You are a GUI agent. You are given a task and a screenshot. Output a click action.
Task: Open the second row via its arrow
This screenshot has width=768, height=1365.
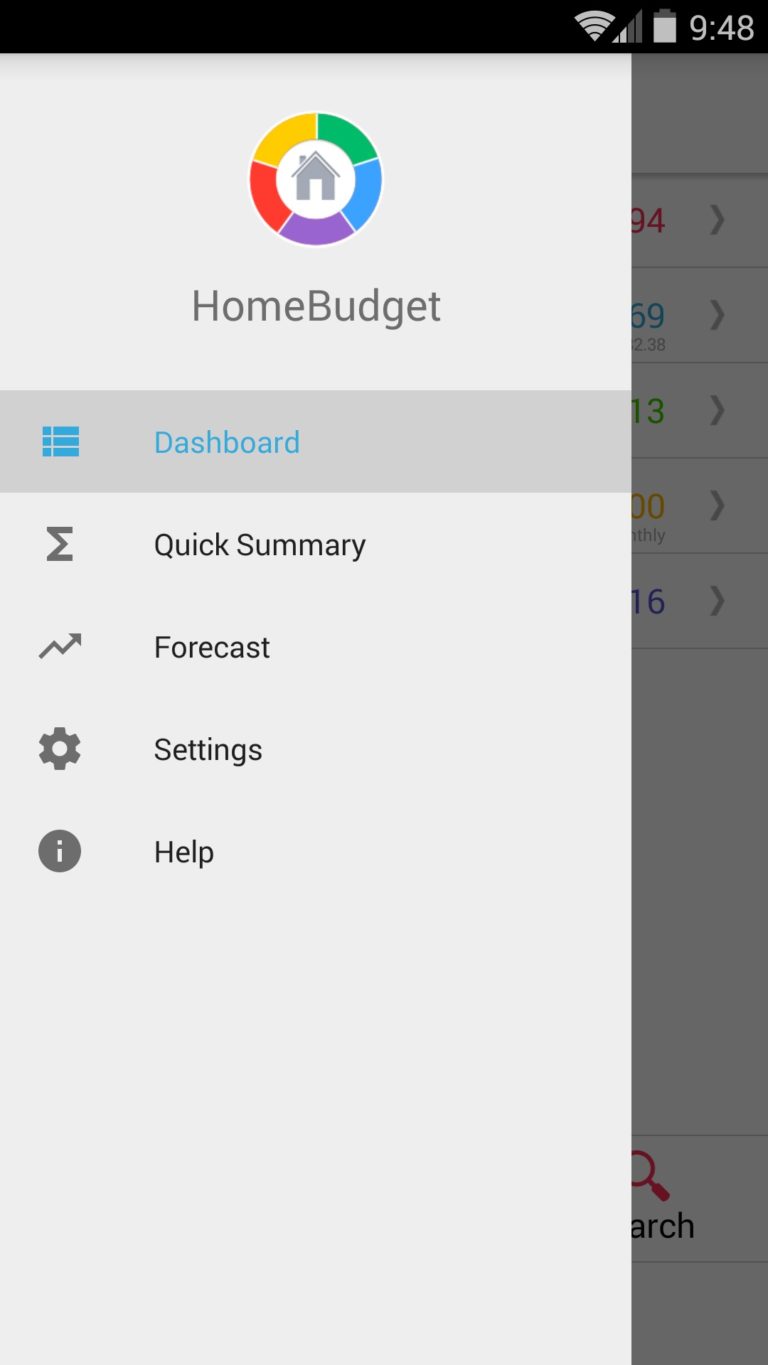[716, 315]
